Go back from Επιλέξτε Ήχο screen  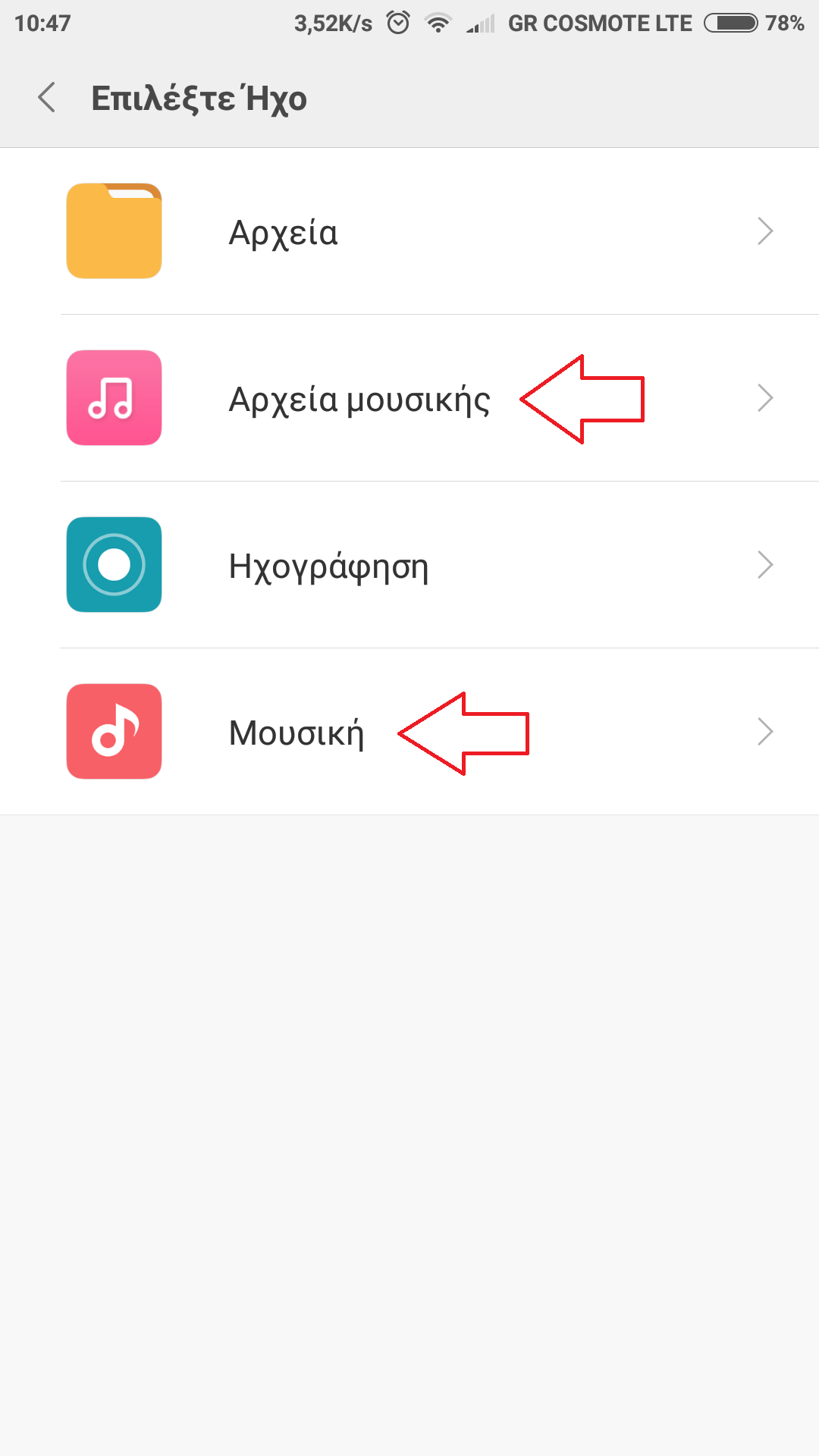[47, 98]
